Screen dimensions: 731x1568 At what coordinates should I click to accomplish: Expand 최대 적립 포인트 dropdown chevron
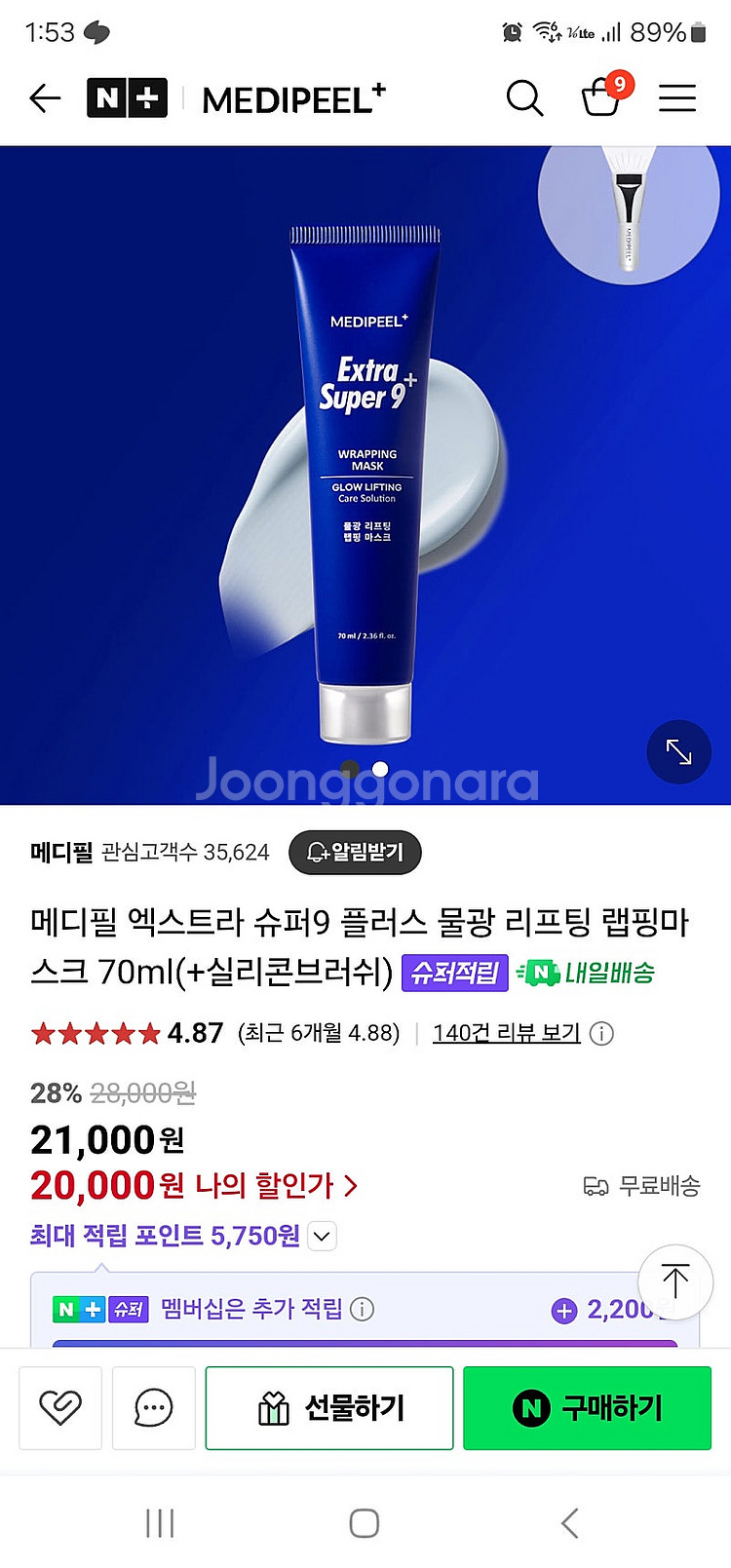(x=322, y=1237)
